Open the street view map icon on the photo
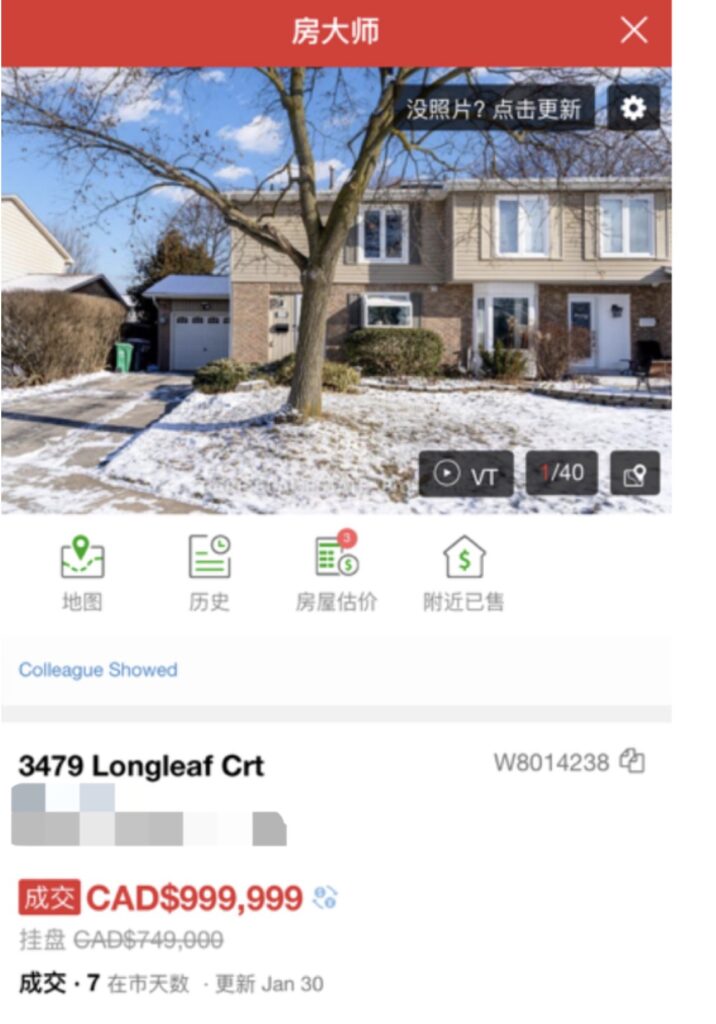Screen dimensions: 716x1024 [x=635, y=474]
